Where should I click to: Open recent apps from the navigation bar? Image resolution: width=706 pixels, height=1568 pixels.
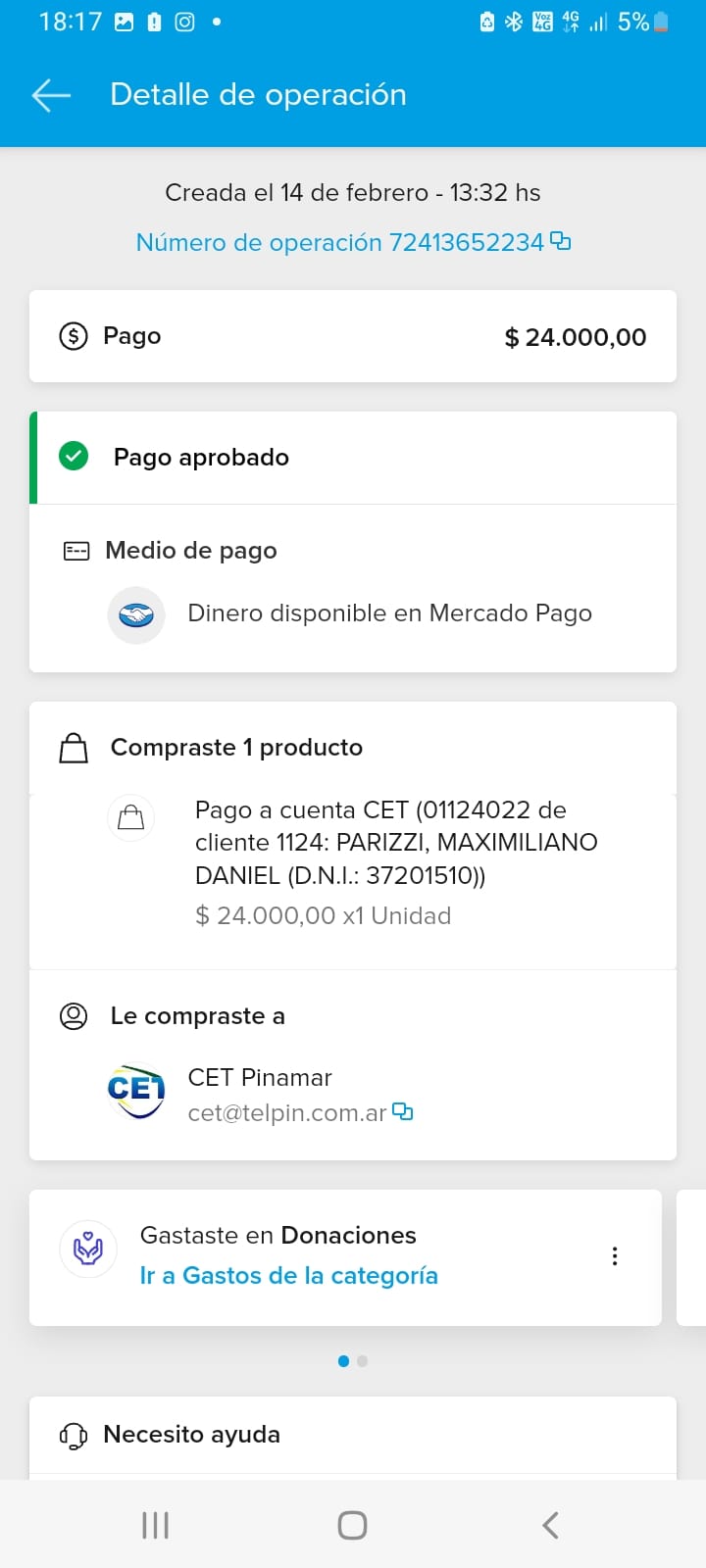(x=155, y=1525)
